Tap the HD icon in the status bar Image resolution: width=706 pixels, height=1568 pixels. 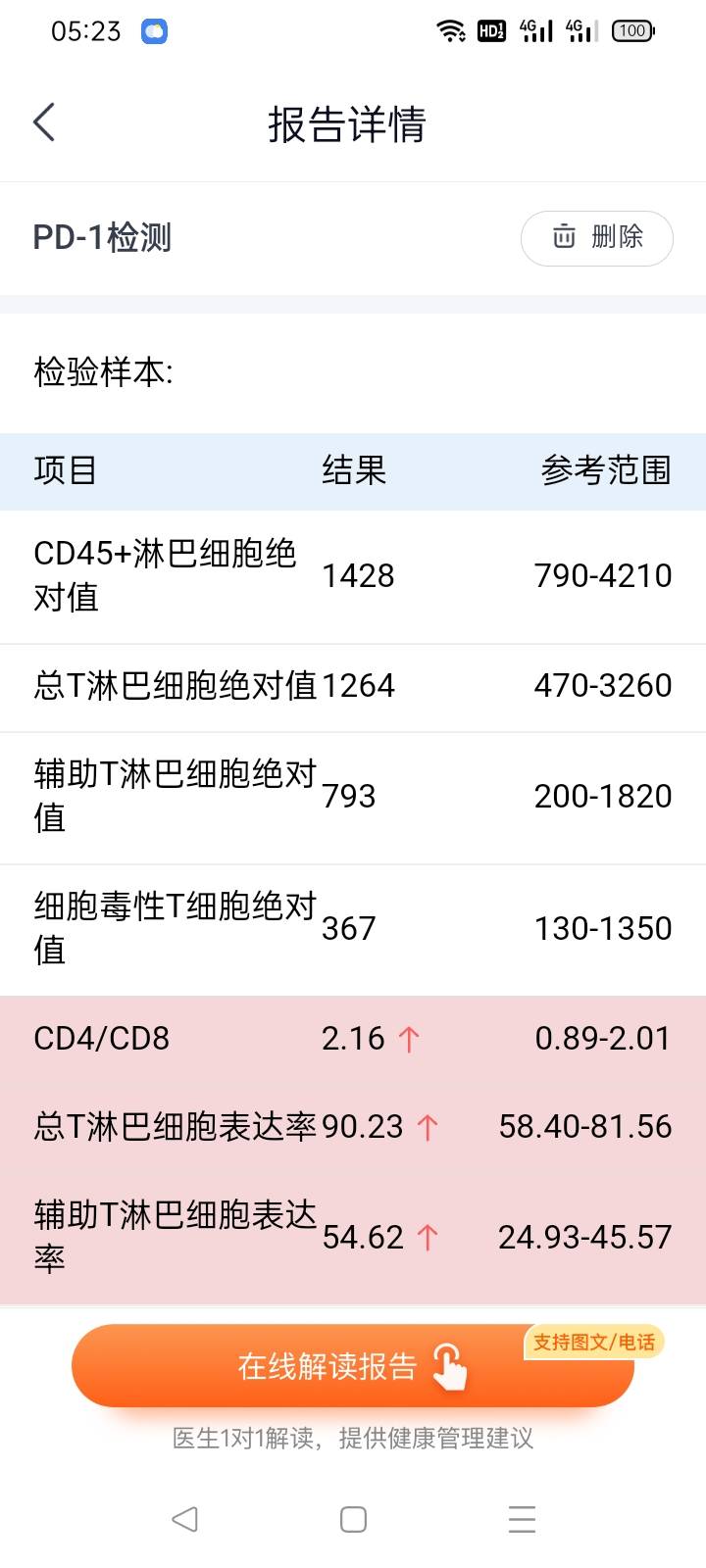(490, 30)
